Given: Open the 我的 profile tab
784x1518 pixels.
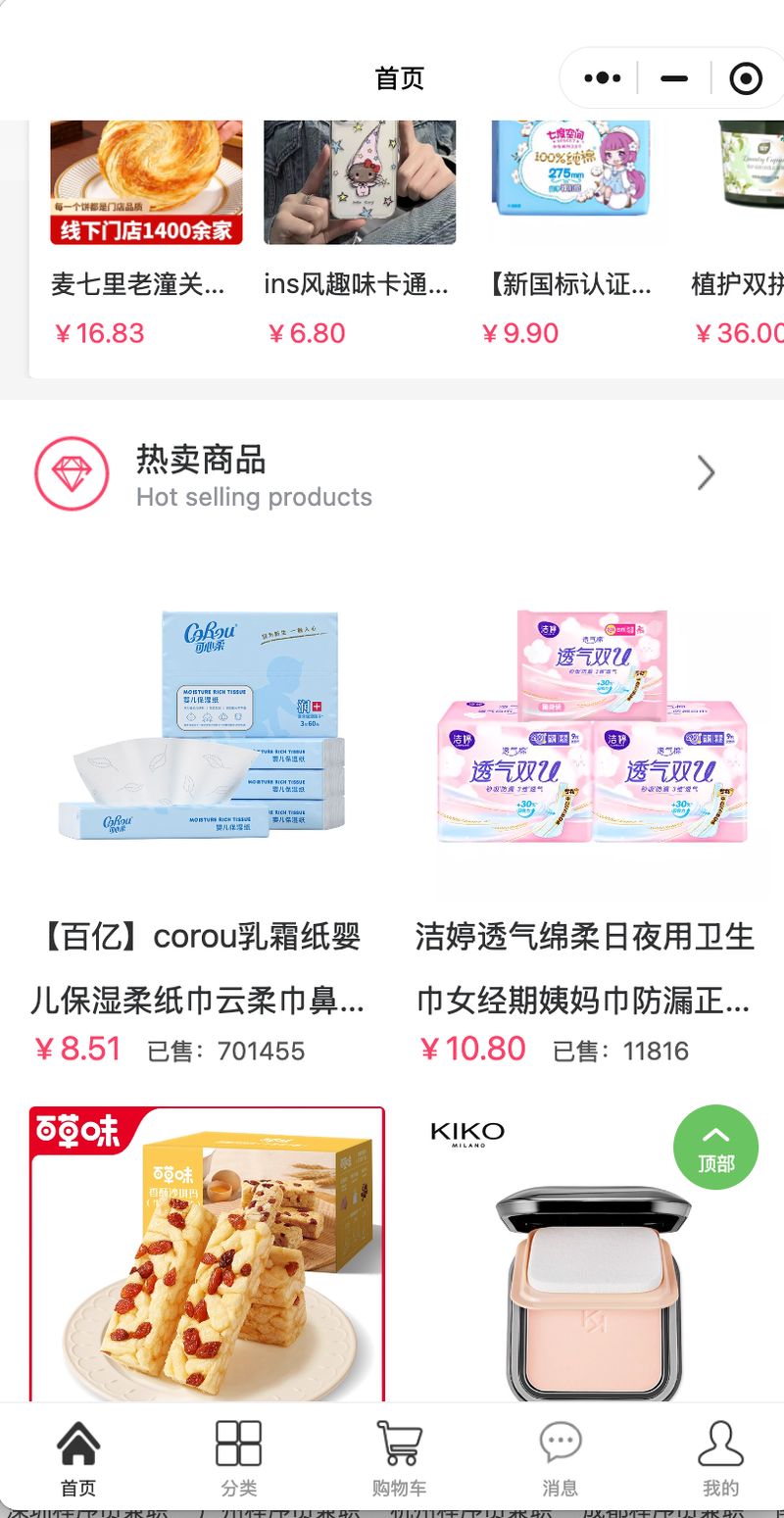Looking at the screenshot, I should point(720,1458).
